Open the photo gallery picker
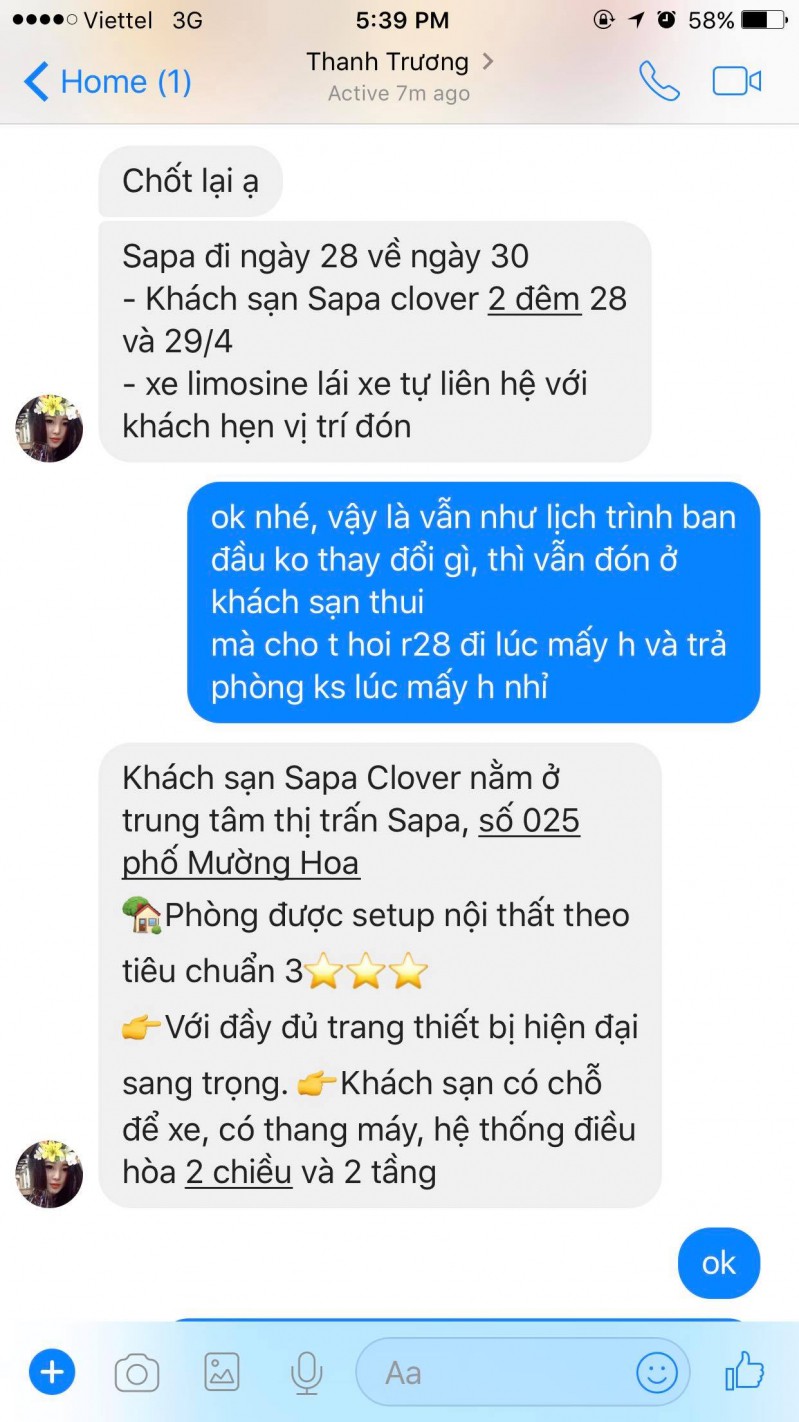Image resolution: width=799 pixels, height=1422 pixels. pos(221,1372)
